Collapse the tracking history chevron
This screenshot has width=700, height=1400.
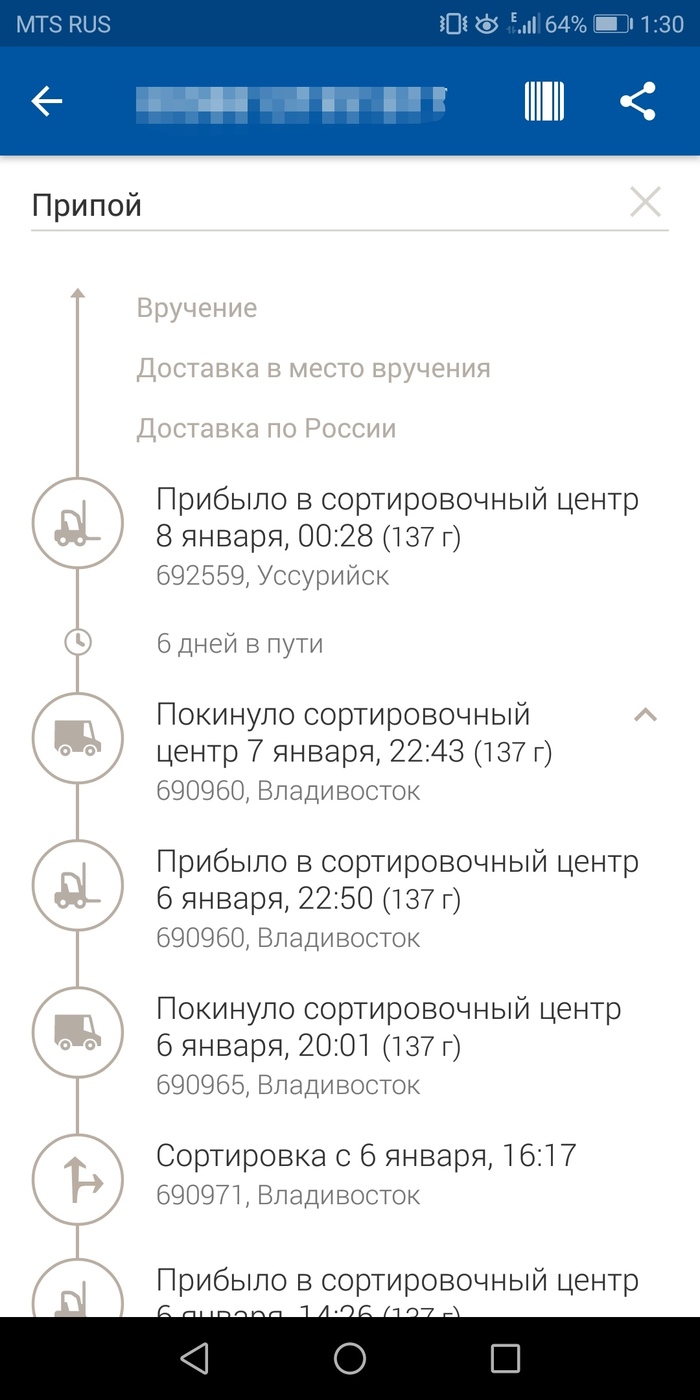click(x=646, y=715)
